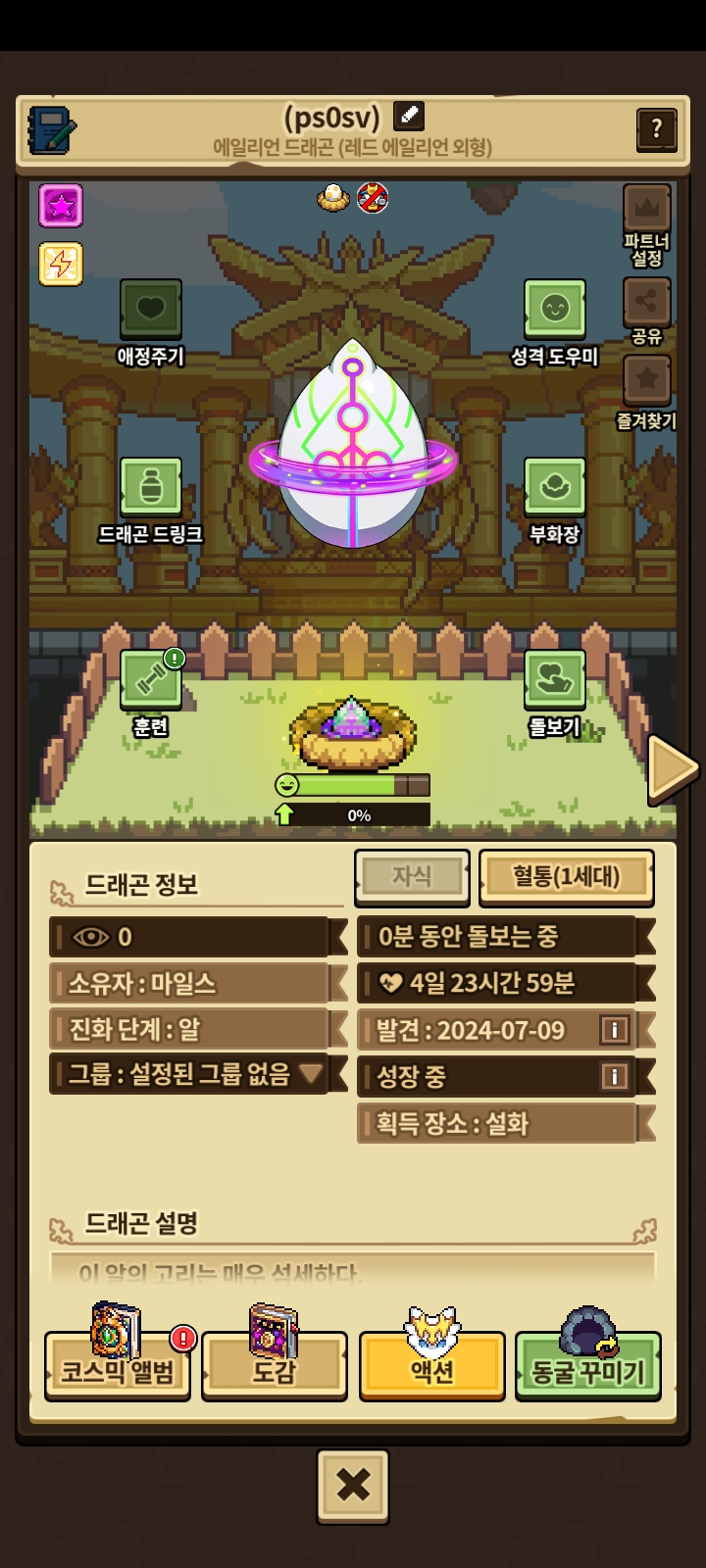Open the 도감 encyclopedia
The image size is (706, 1568).
point(274,1367)
